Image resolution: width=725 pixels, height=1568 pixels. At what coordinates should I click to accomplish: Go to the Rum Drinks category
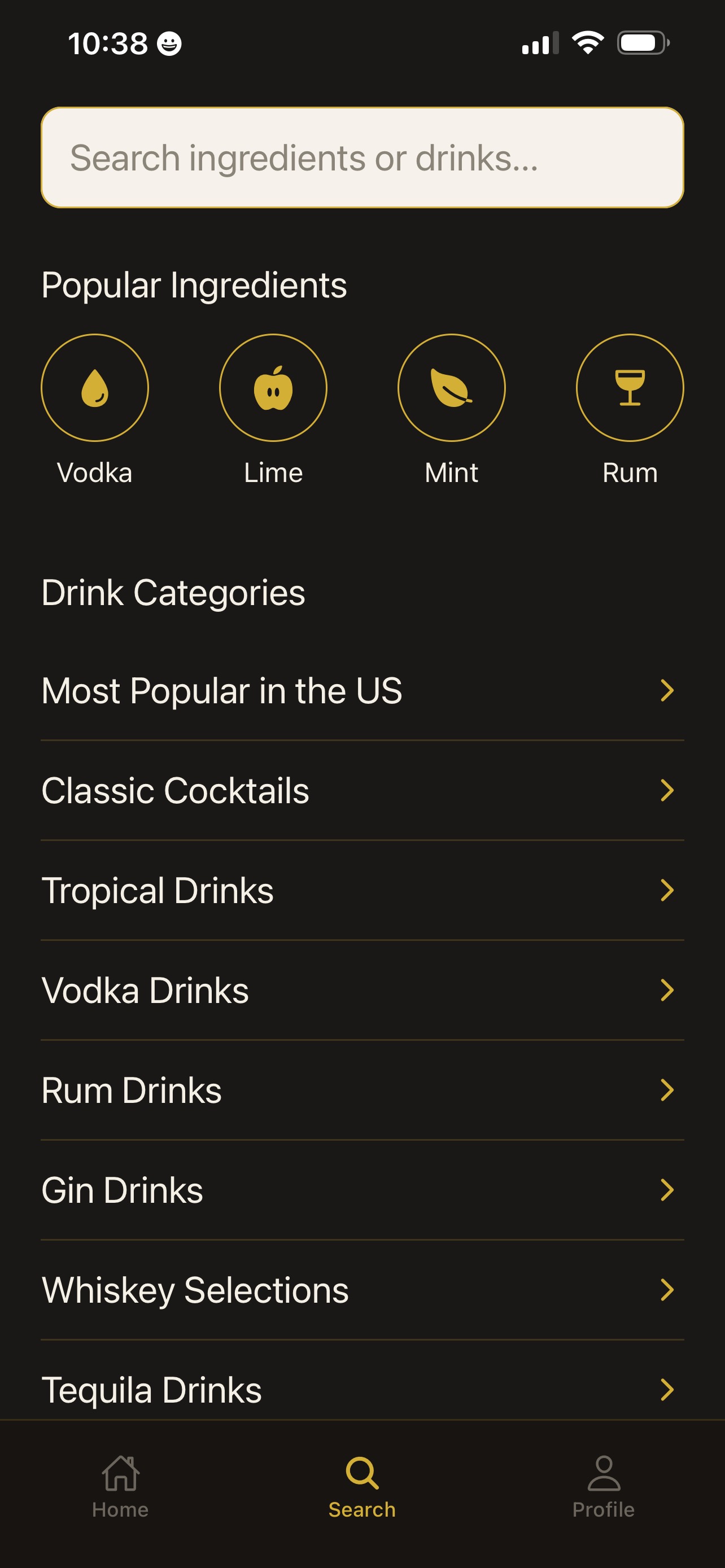coord(362,1090)
